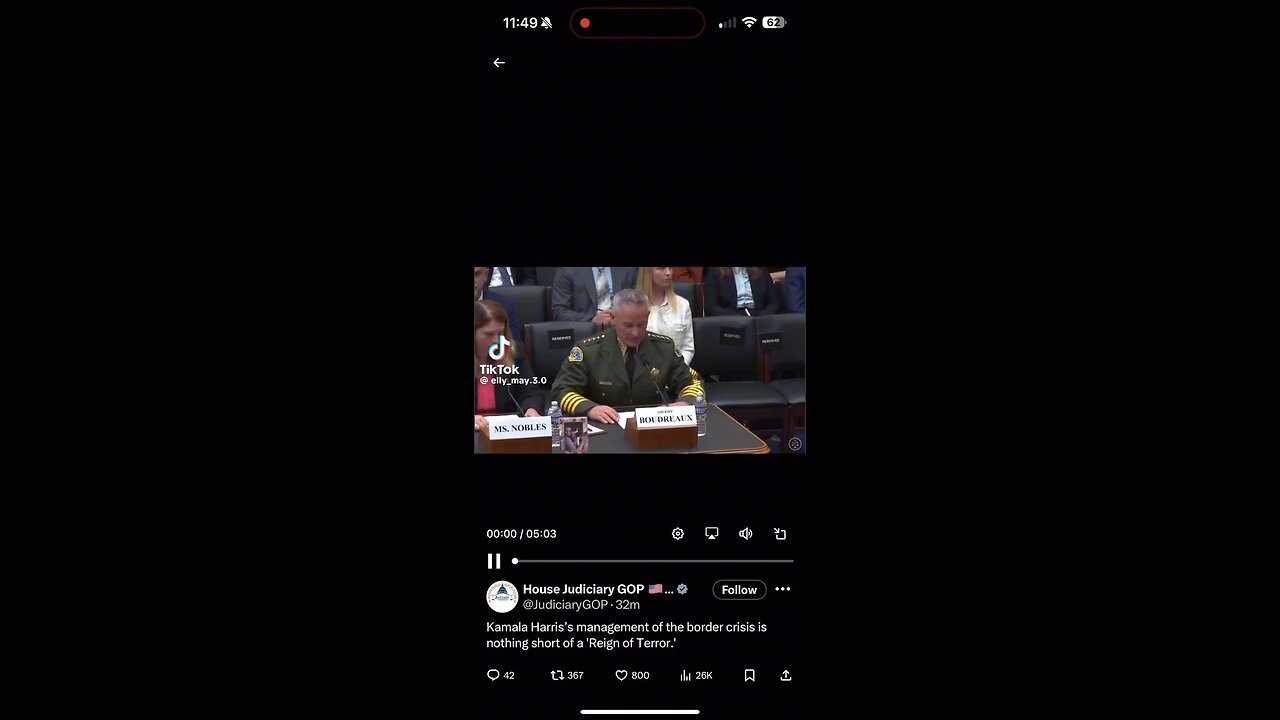This screenshot has height=720, width=1280.
Task: View post analytics with 26K views
Action: (686, 675)
